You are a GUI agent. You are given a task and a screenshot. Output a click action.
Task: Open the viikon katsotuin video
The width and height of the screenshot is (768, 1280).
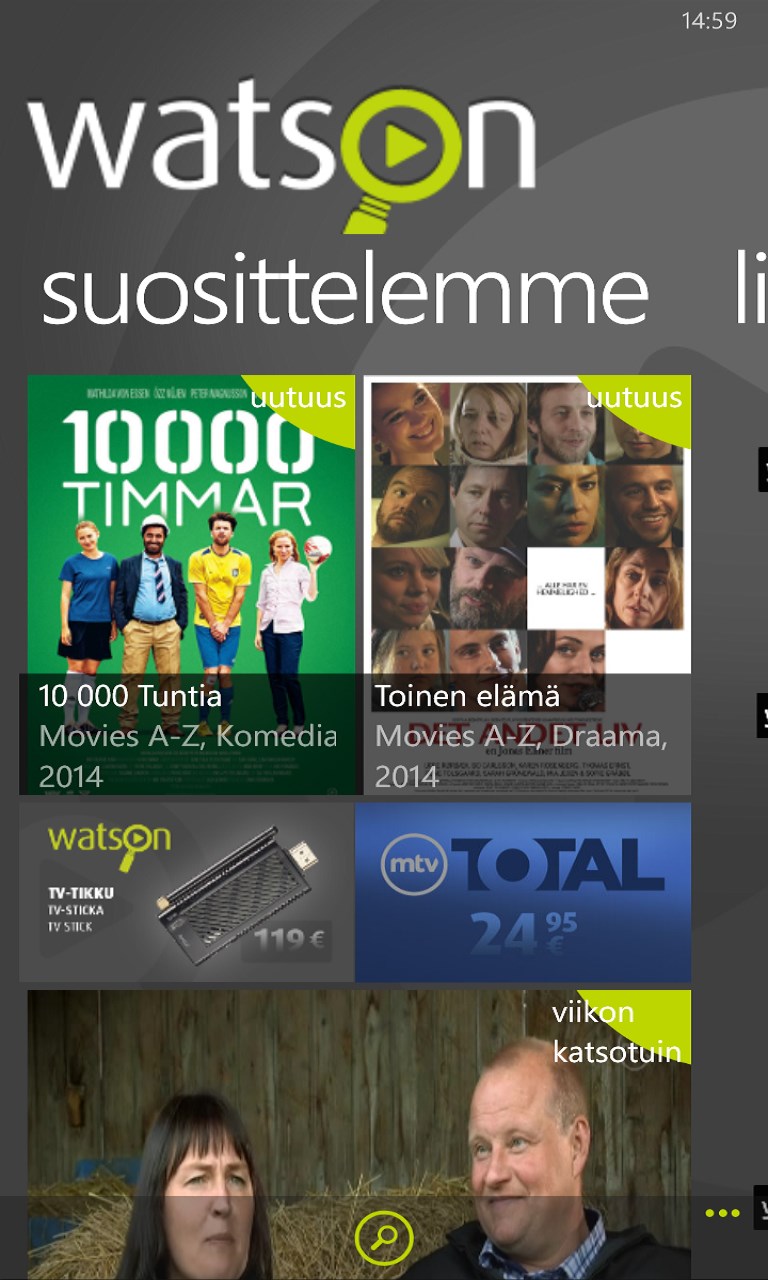358,1100
